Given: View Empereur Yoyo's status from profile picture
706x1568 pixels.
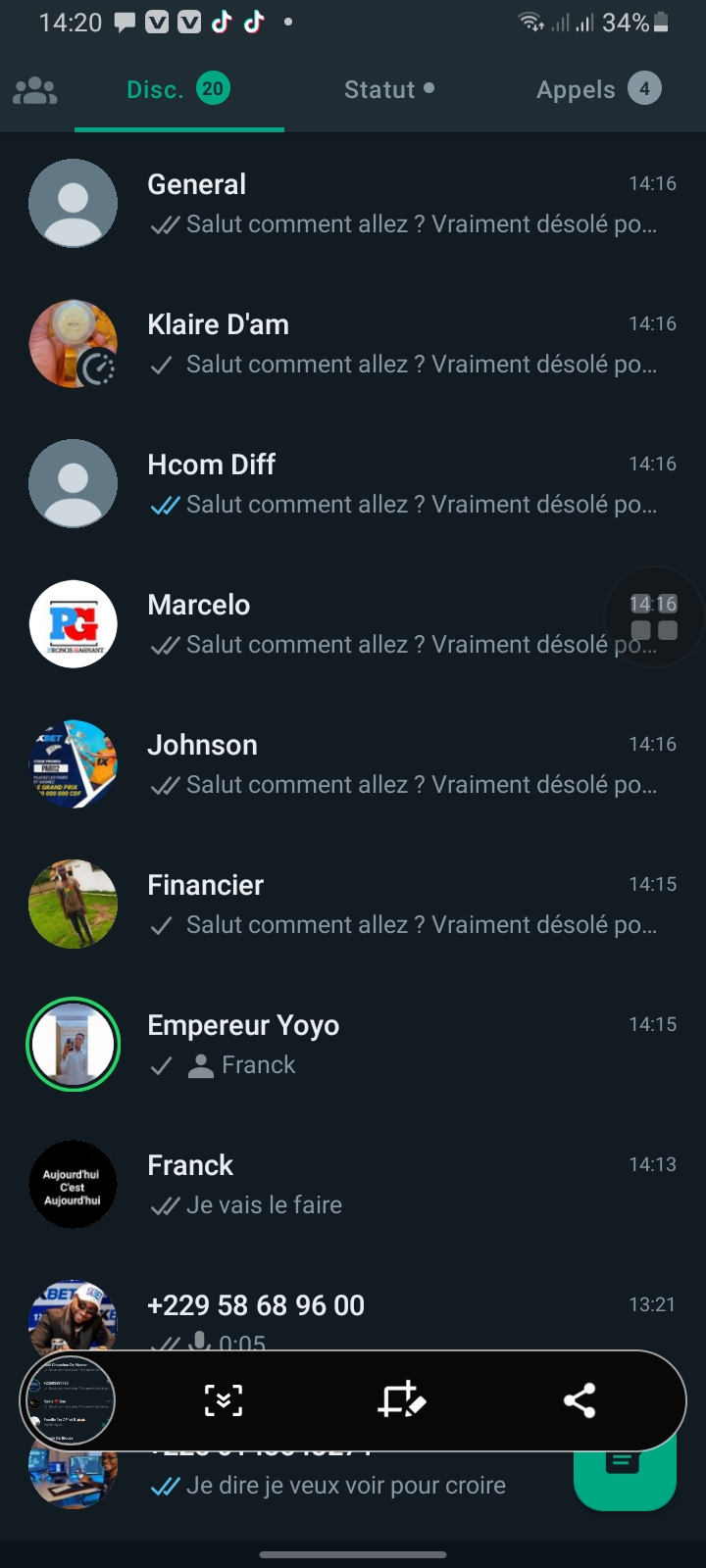Looking at the screenshot, I should pos(74,1045).
